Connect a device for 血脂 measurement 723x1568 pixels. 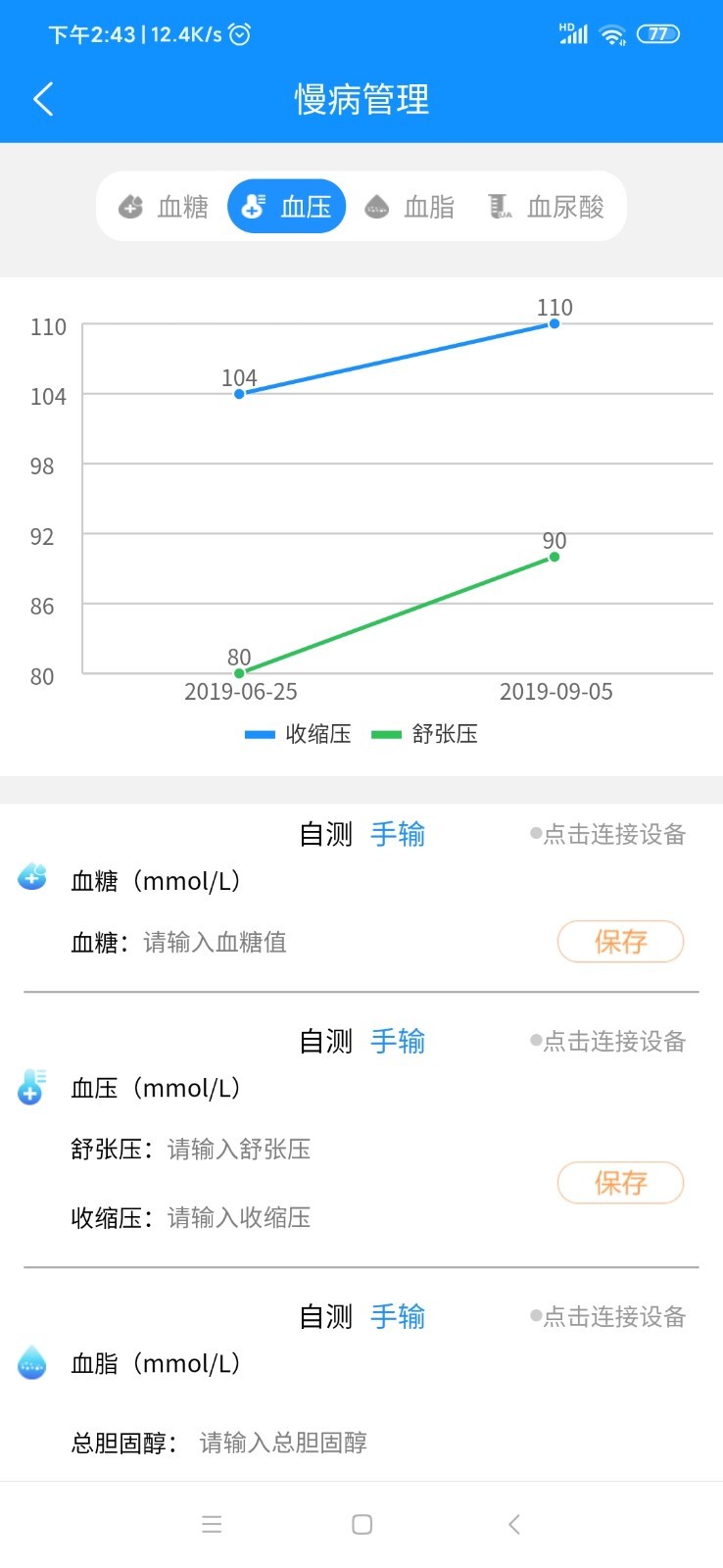pos(608,1316)
